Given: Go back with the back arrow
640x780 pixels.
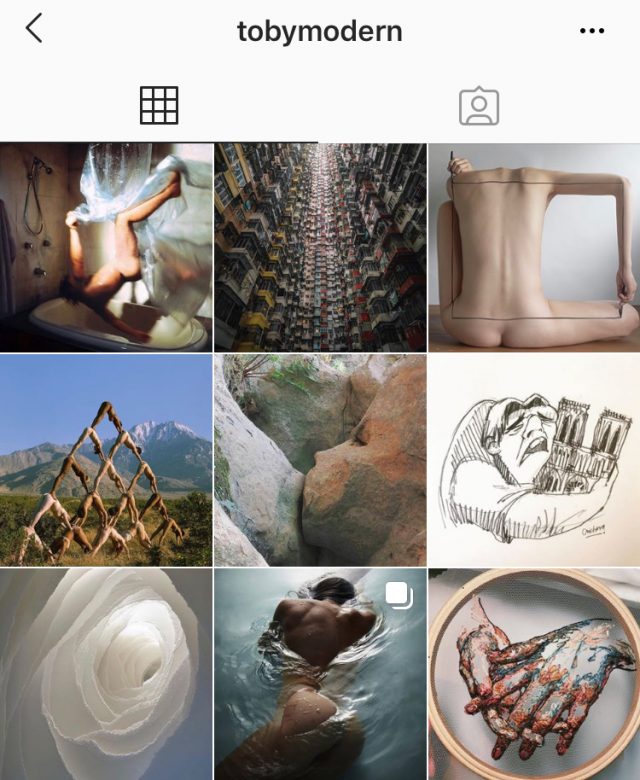Looking at the screenshot, I should (x=34, y=29).
